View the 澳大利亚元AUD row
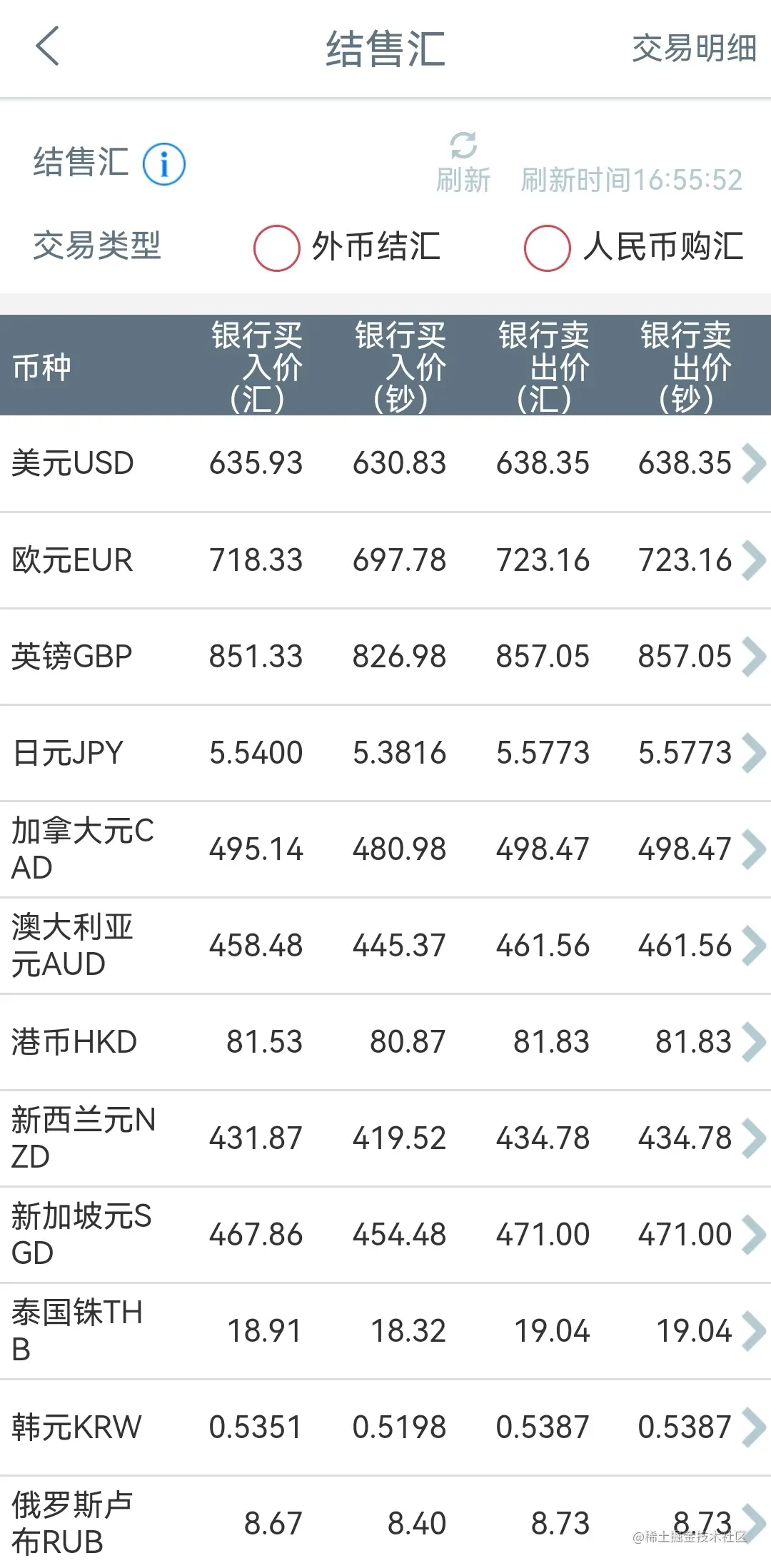771x1568 pixels. [385, 946]
